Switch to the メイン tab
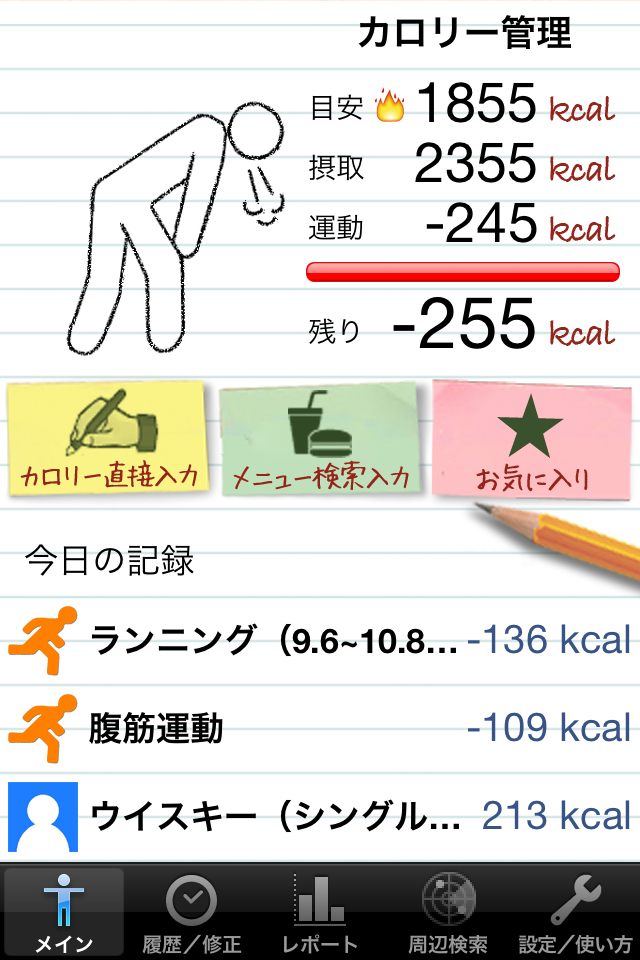 (x=64, y=912)
